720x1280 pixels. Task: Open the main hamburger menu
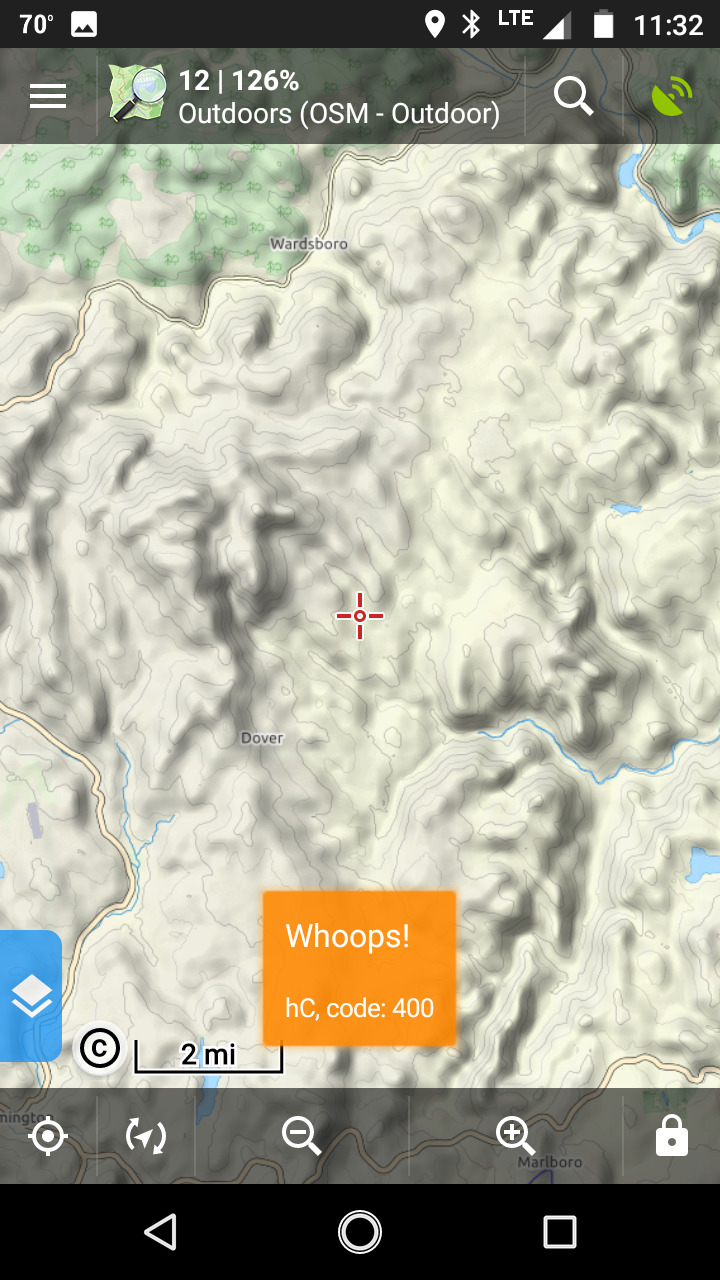[x=48, y=96]
